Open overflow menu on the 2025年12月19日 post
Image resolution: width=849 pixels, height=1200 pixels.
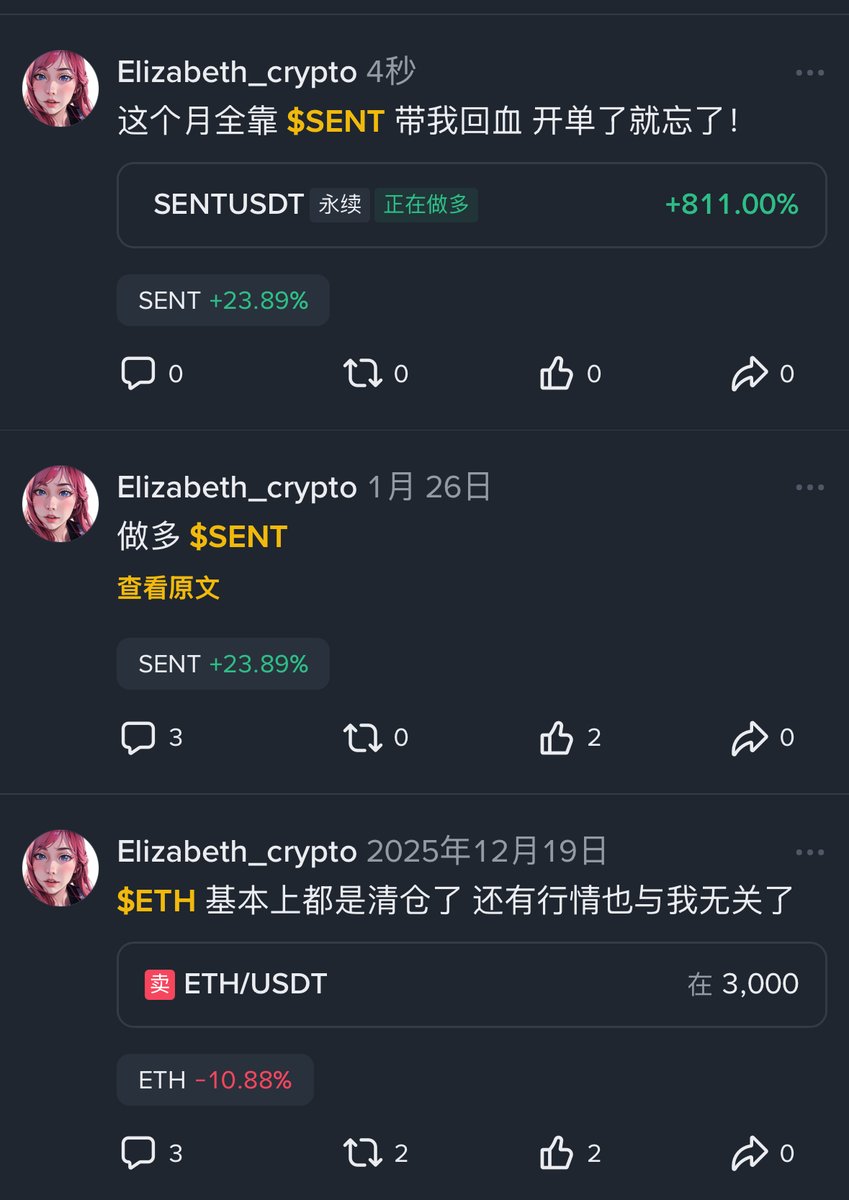click(809, 853)
